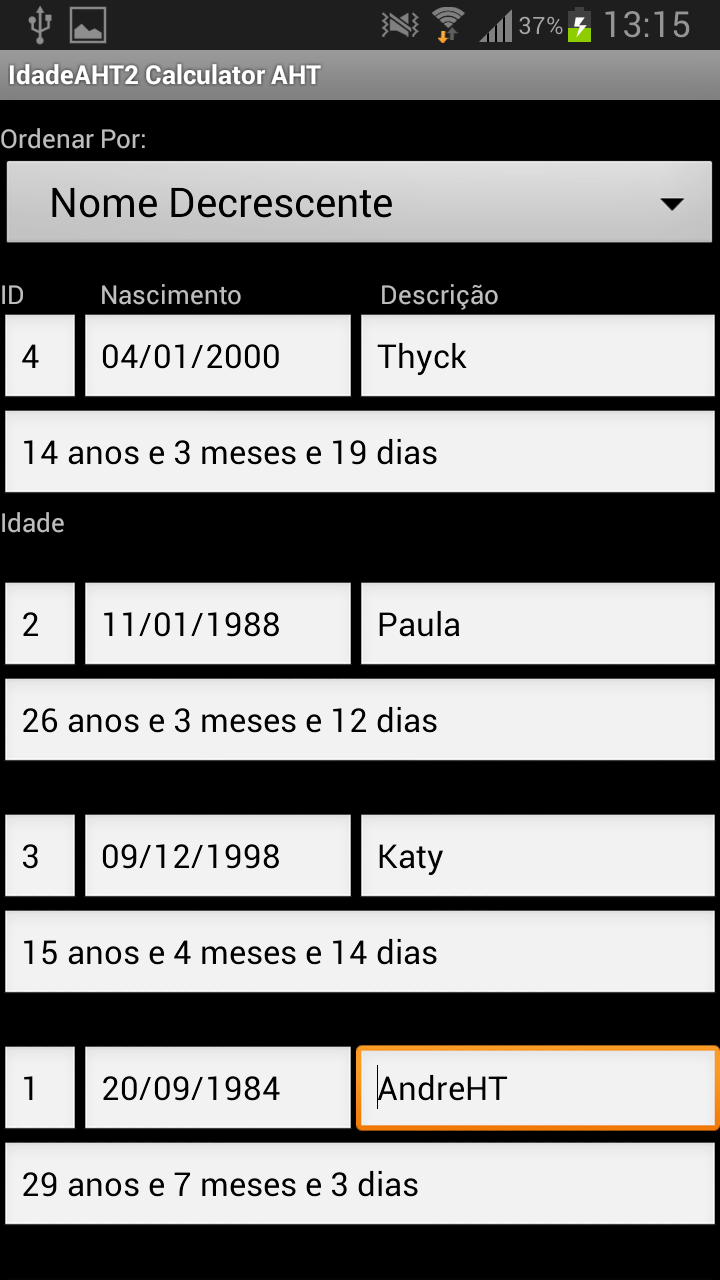Edit birth date 20/09/1984

218,1088
